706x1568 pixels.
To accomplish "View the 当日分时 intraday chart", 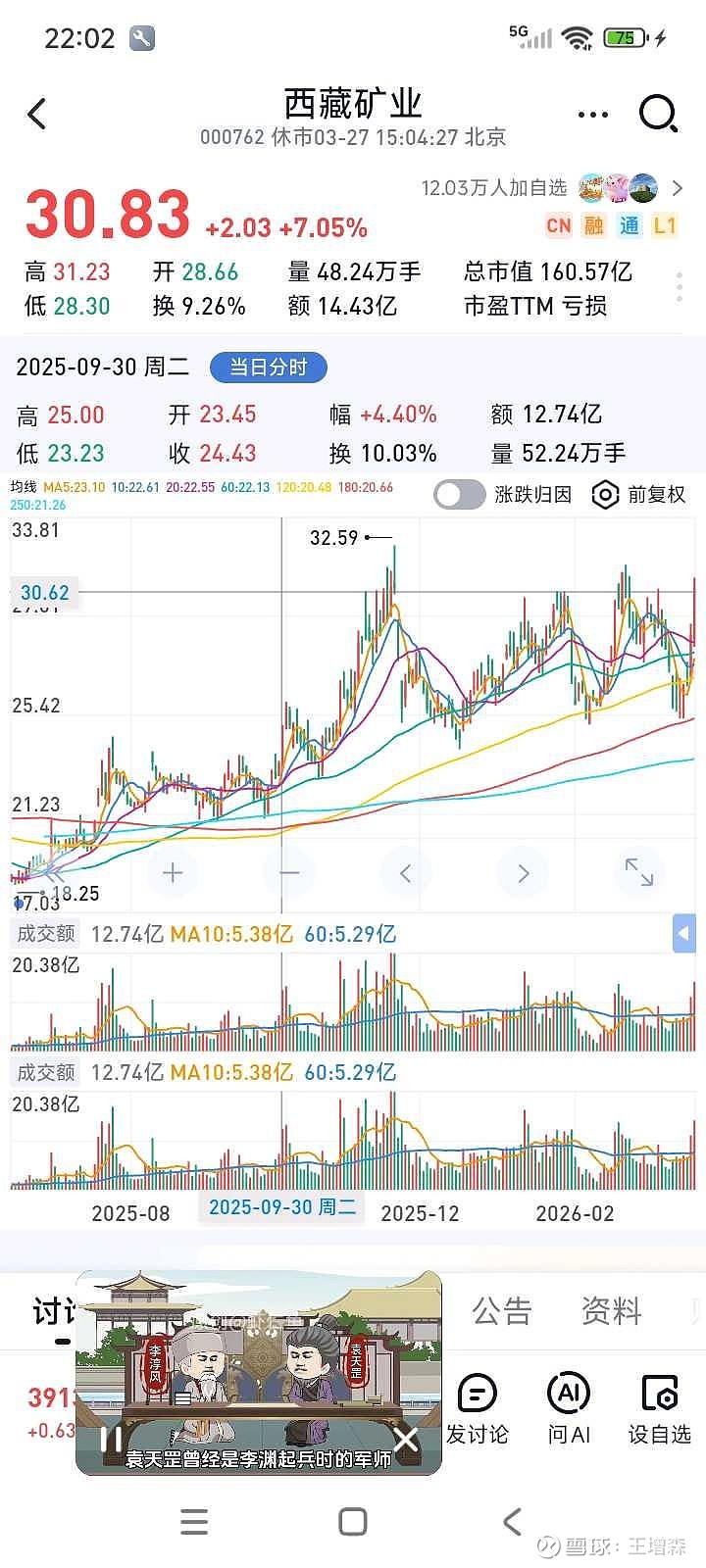I will (x=268, y=367).
